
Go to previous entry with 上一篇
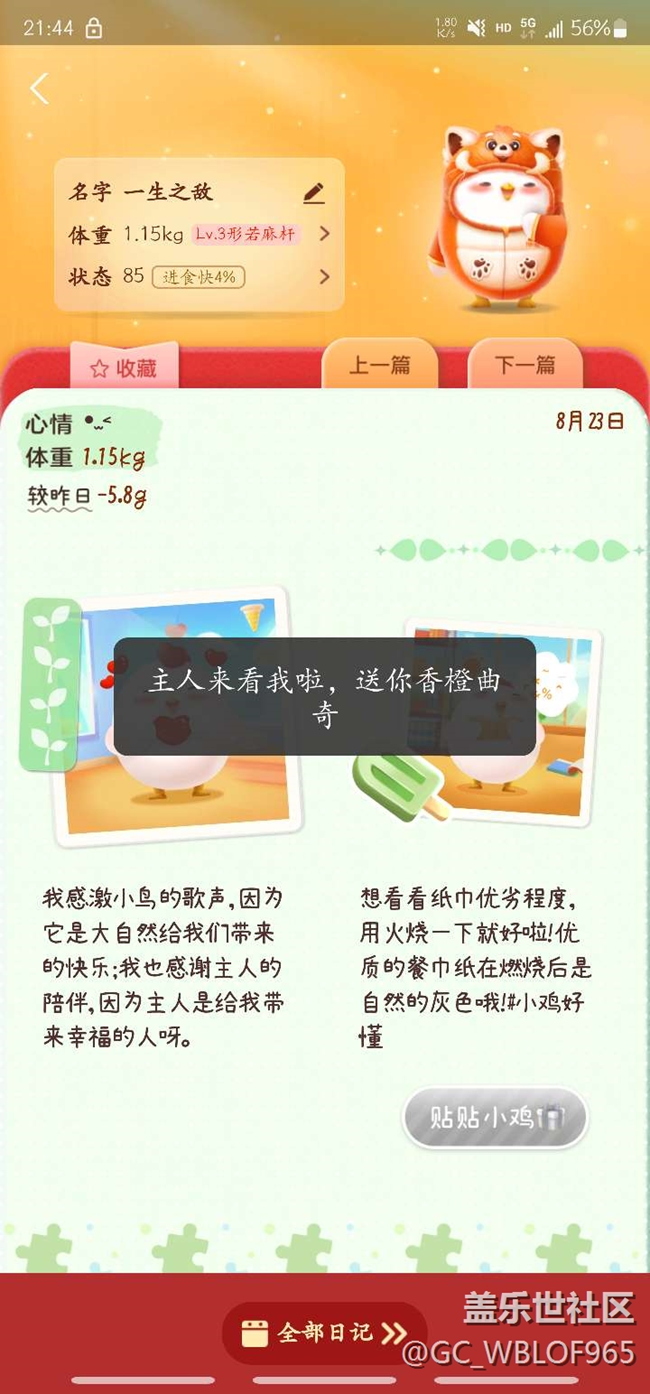379,365
